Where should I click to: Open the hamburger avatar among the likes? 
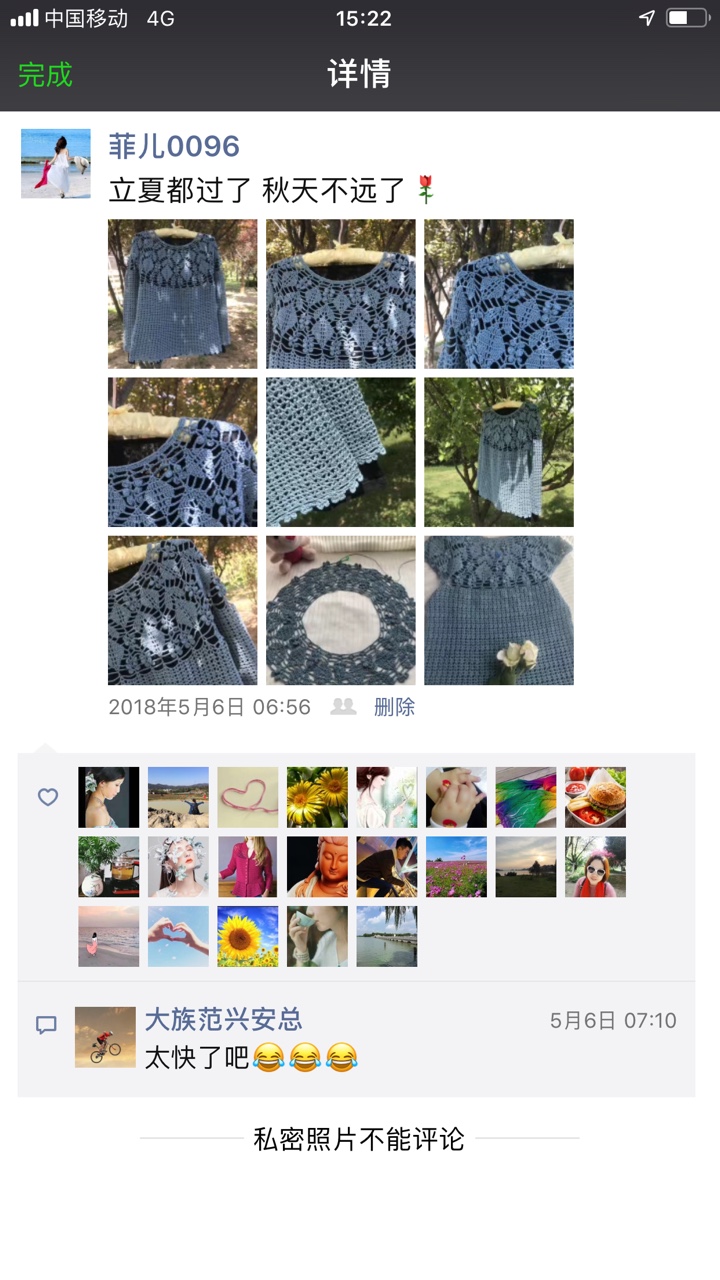[595, 797]
